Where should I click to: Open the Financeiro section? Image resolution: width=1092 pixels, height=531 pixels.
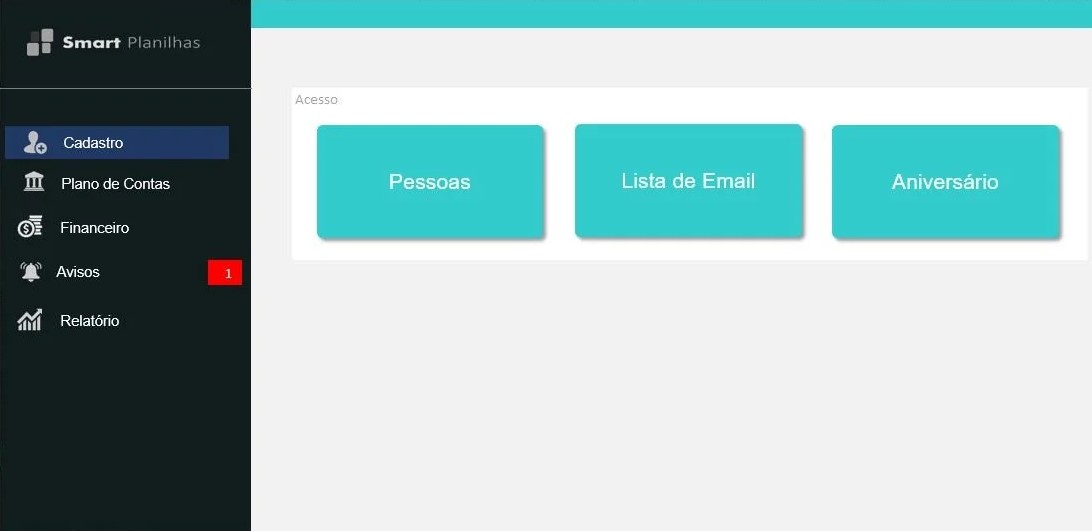click(94, 228)
